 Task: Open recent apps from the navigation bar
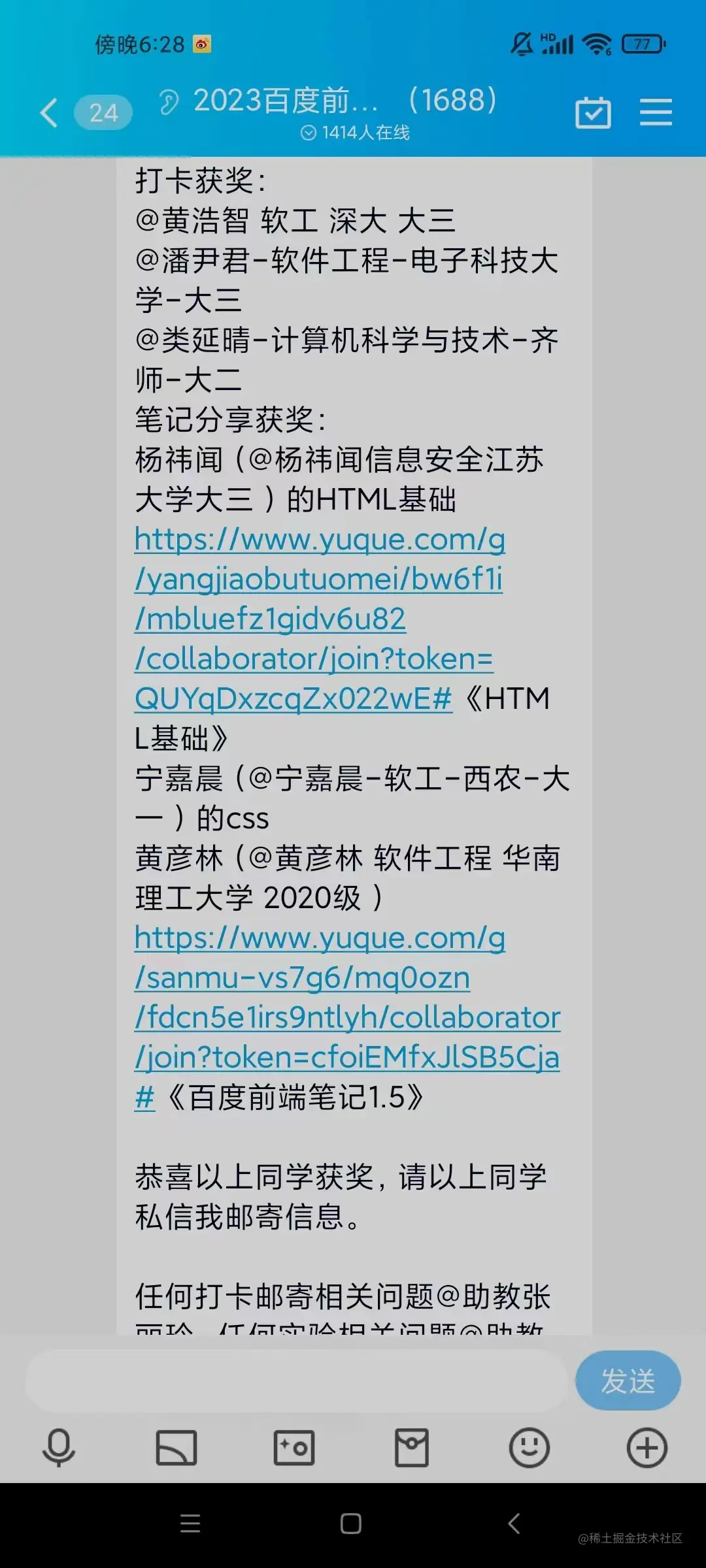click(x=190, y=1524)
